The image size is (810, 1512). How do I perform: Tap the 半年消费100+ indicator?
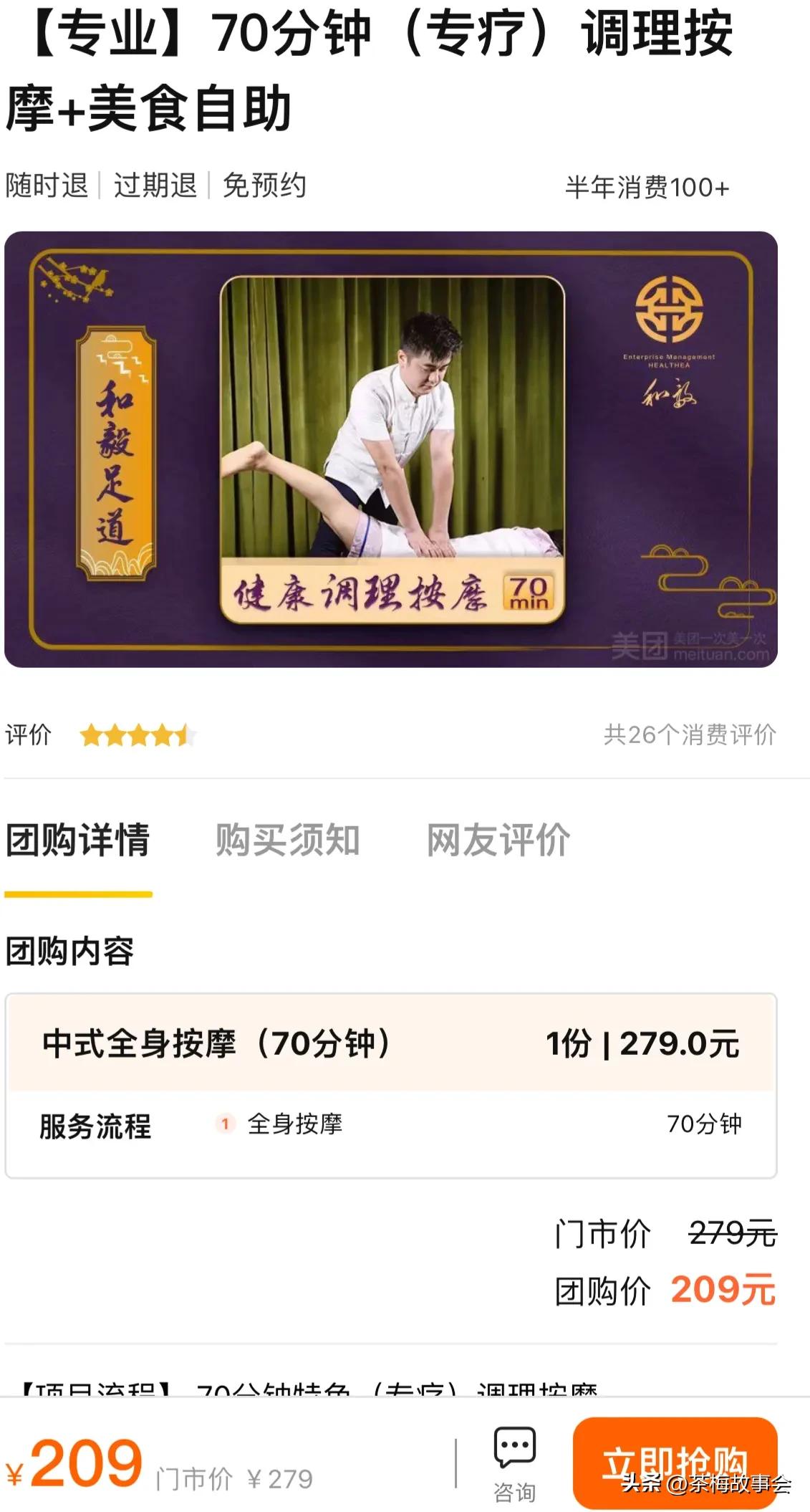pos(645,188)
